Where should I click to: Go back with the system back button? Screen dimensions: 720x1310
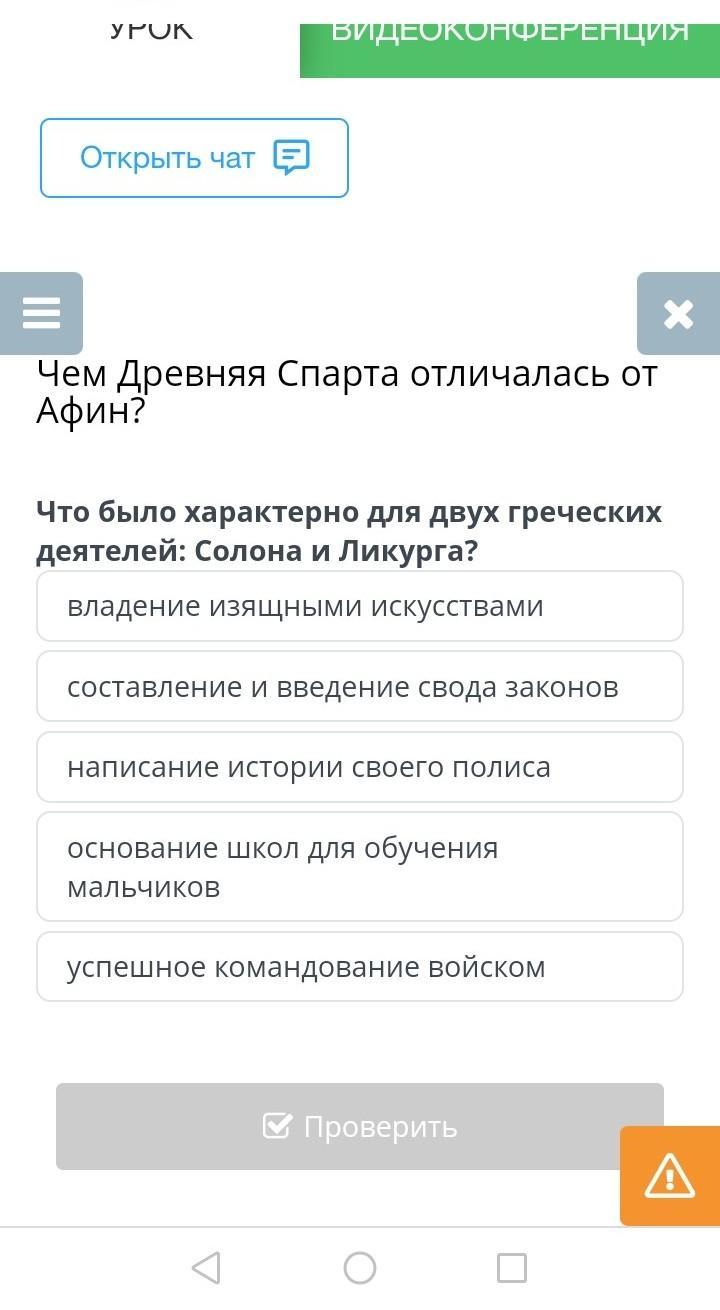[206, 1268]
